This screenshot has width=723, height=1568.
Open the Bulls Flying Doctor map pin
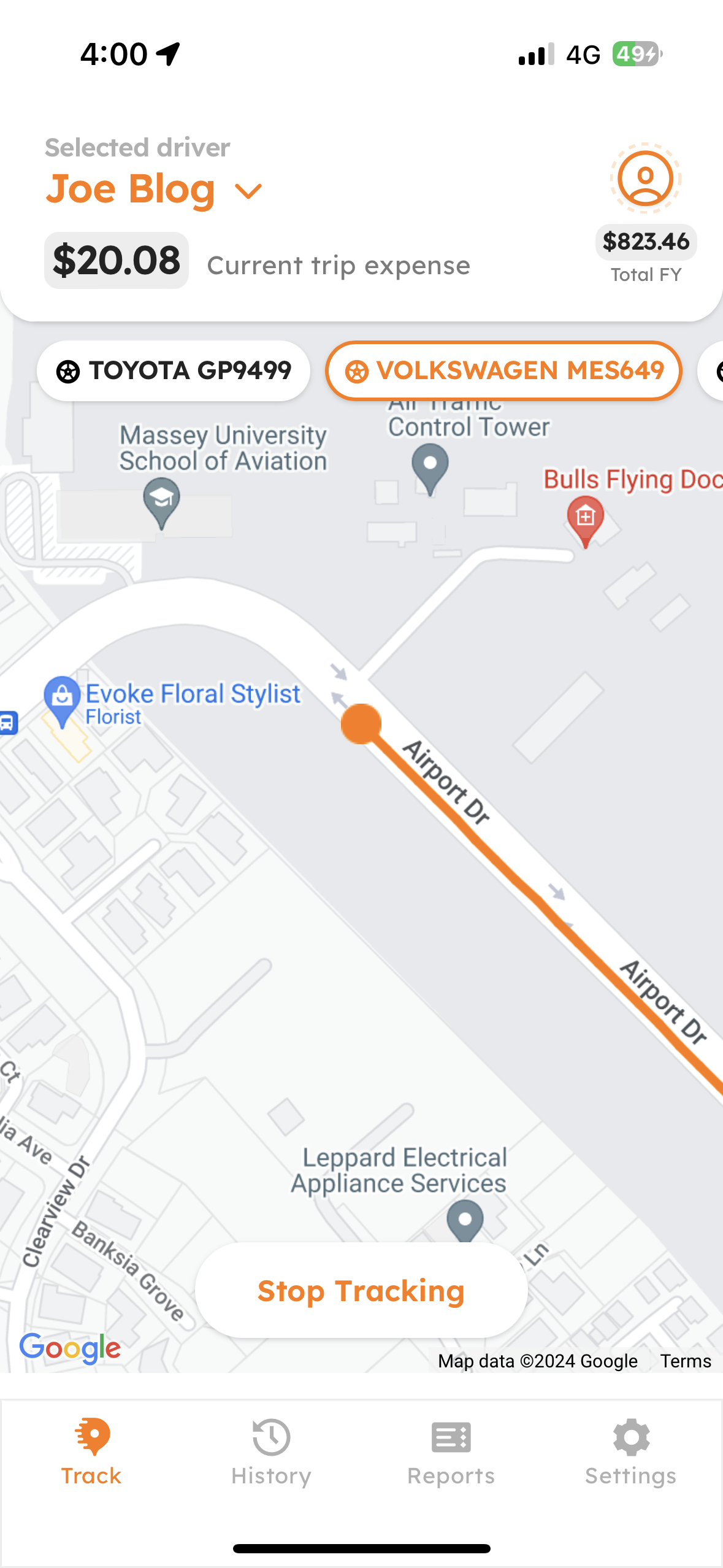coord(585,519)
